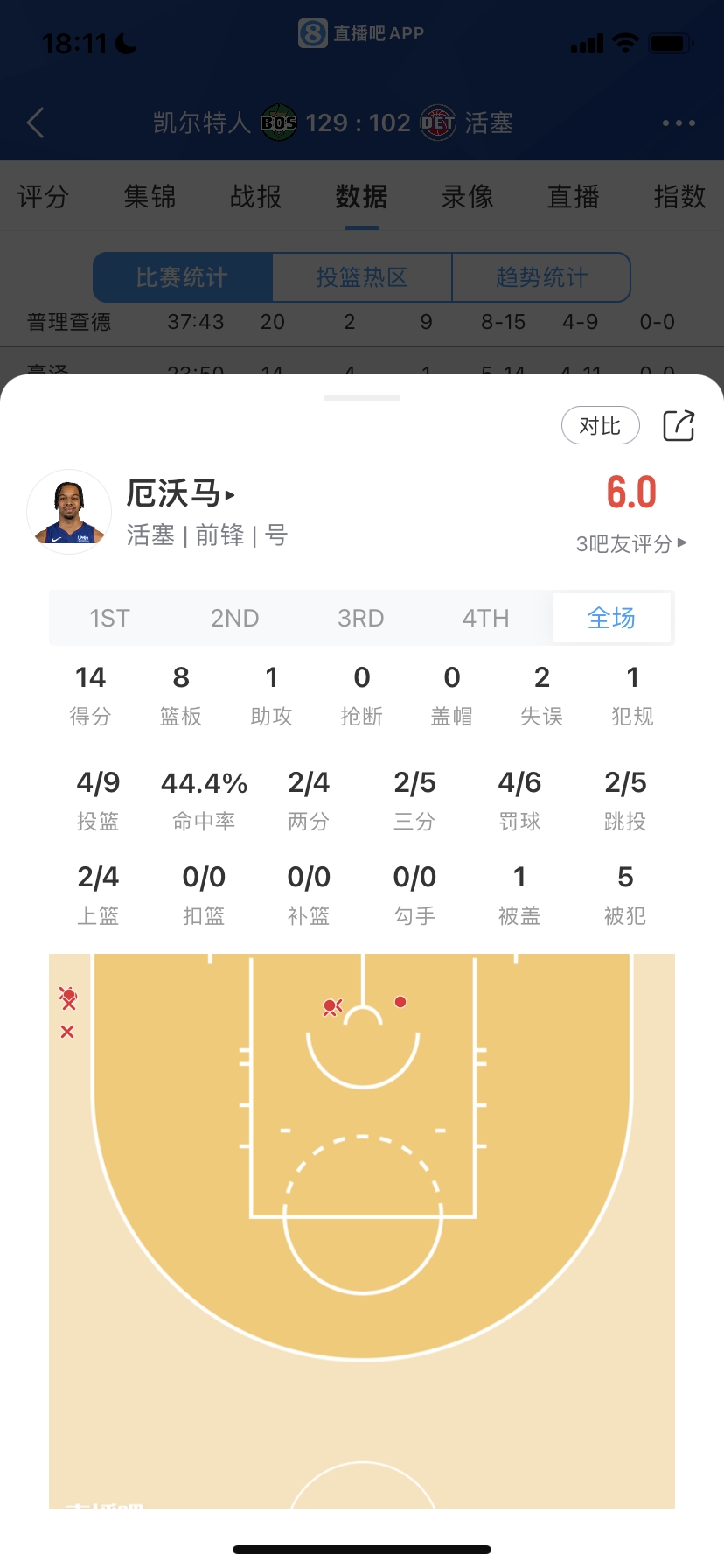Open 趋势统计 trend statistics
Viewport: 724px width, 1568px height.
[x=541, y=277]
